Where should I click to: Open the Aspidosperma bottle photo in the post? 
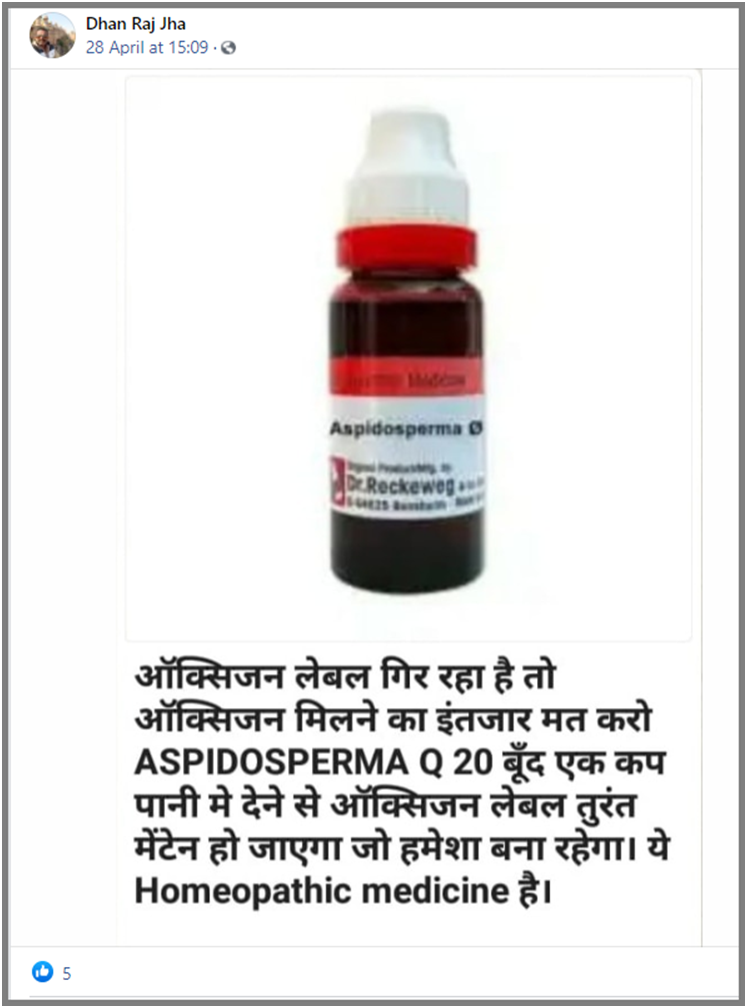[408, 359]
